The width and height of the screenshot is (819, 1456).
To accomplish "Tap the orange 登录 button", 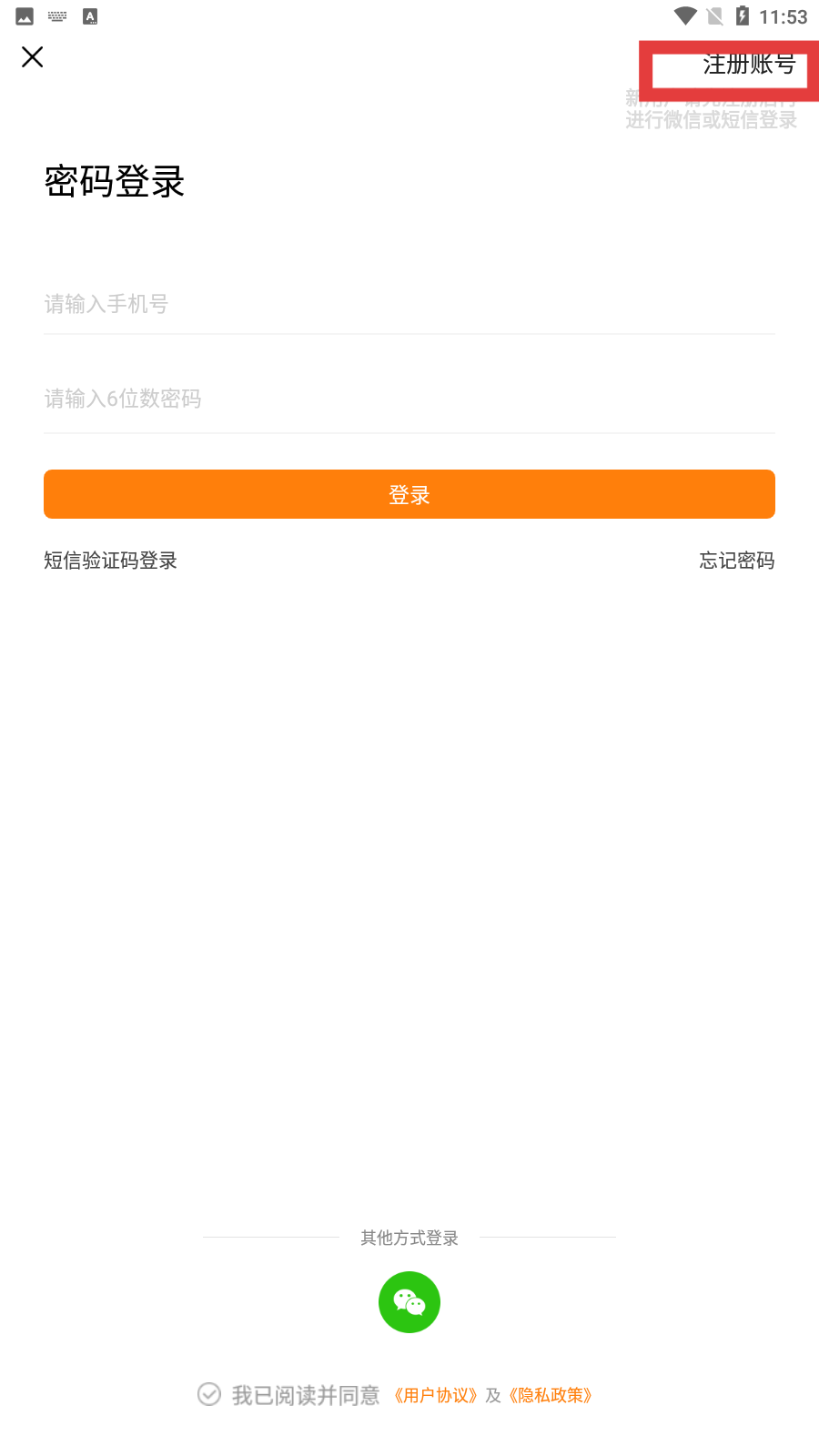I will pos(409,494).
